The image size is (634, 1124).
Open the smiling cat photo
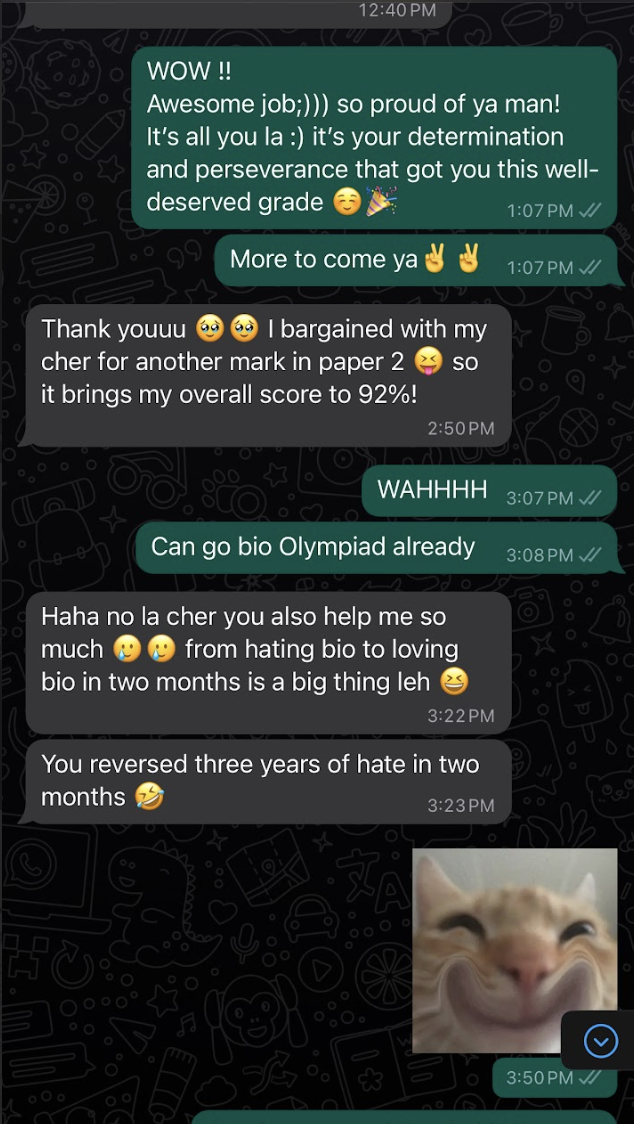tap(498, 950)
